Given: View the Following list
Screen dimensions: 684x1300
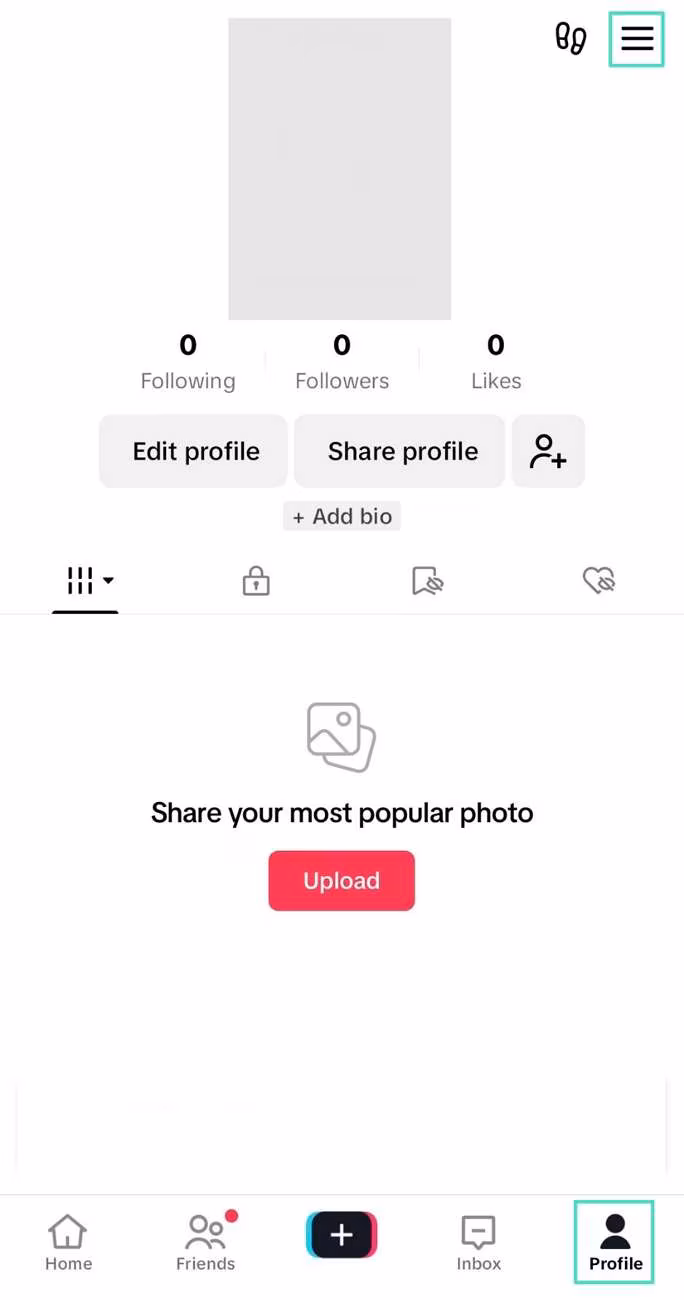Looking at the screenshot, I should (188, 363).
